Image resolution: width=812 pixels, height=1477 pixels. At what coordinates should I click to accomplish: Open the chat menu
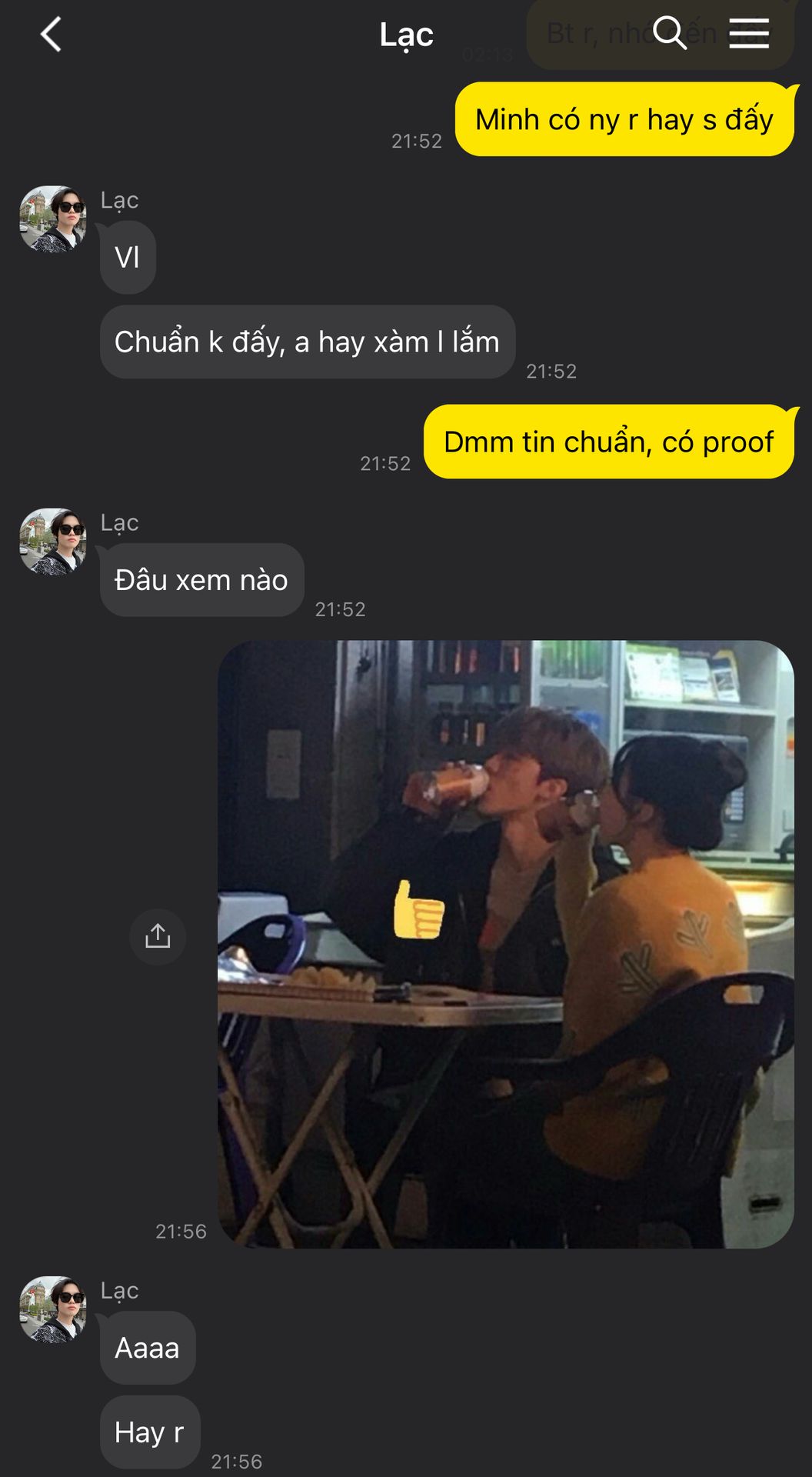pyautogui.click(x=748, y=33)
